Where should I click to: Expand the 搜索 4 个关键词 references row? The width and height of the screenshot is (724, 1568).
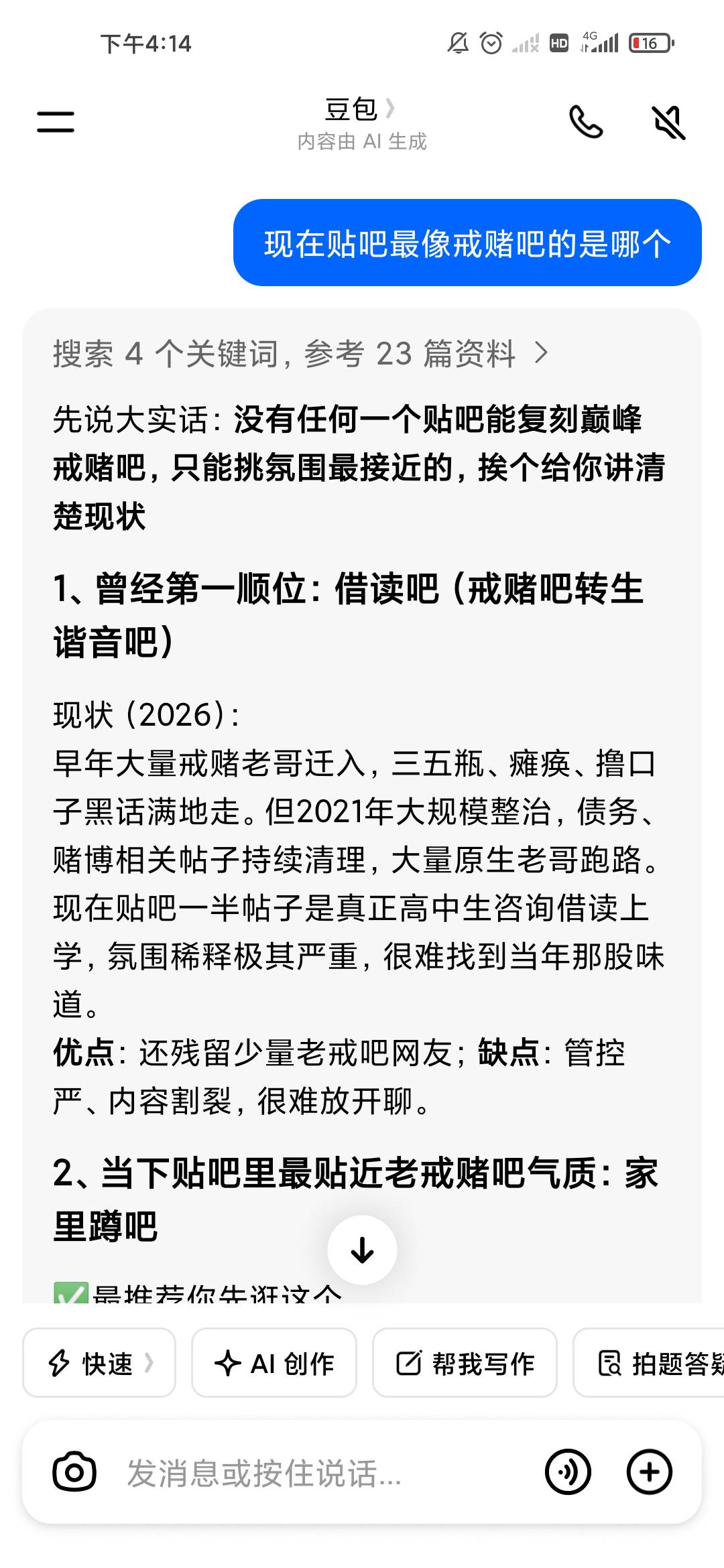click(301, 353)
